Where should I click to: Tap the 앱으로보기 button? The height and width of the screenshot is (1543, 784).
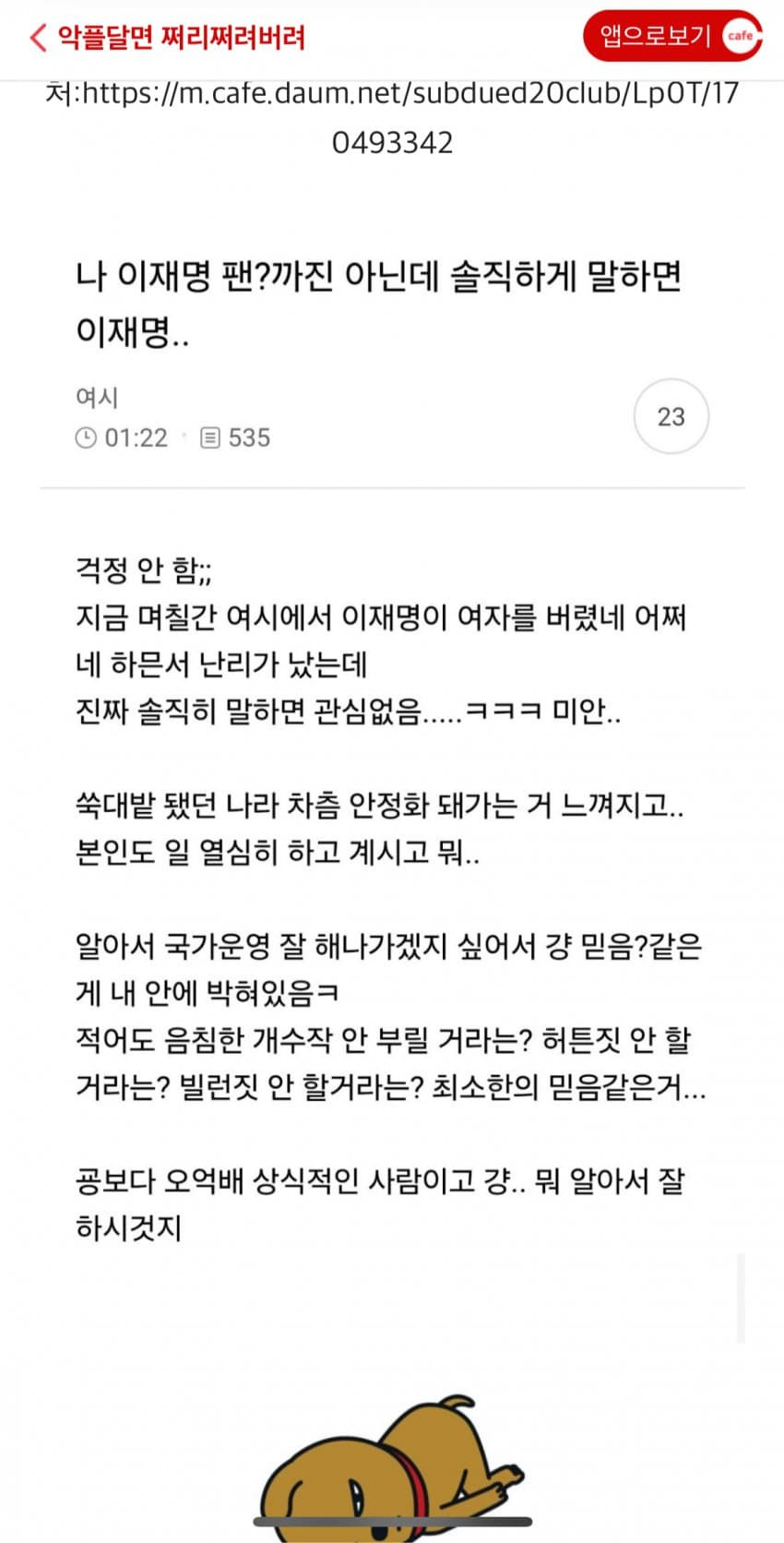coord(672,37)
